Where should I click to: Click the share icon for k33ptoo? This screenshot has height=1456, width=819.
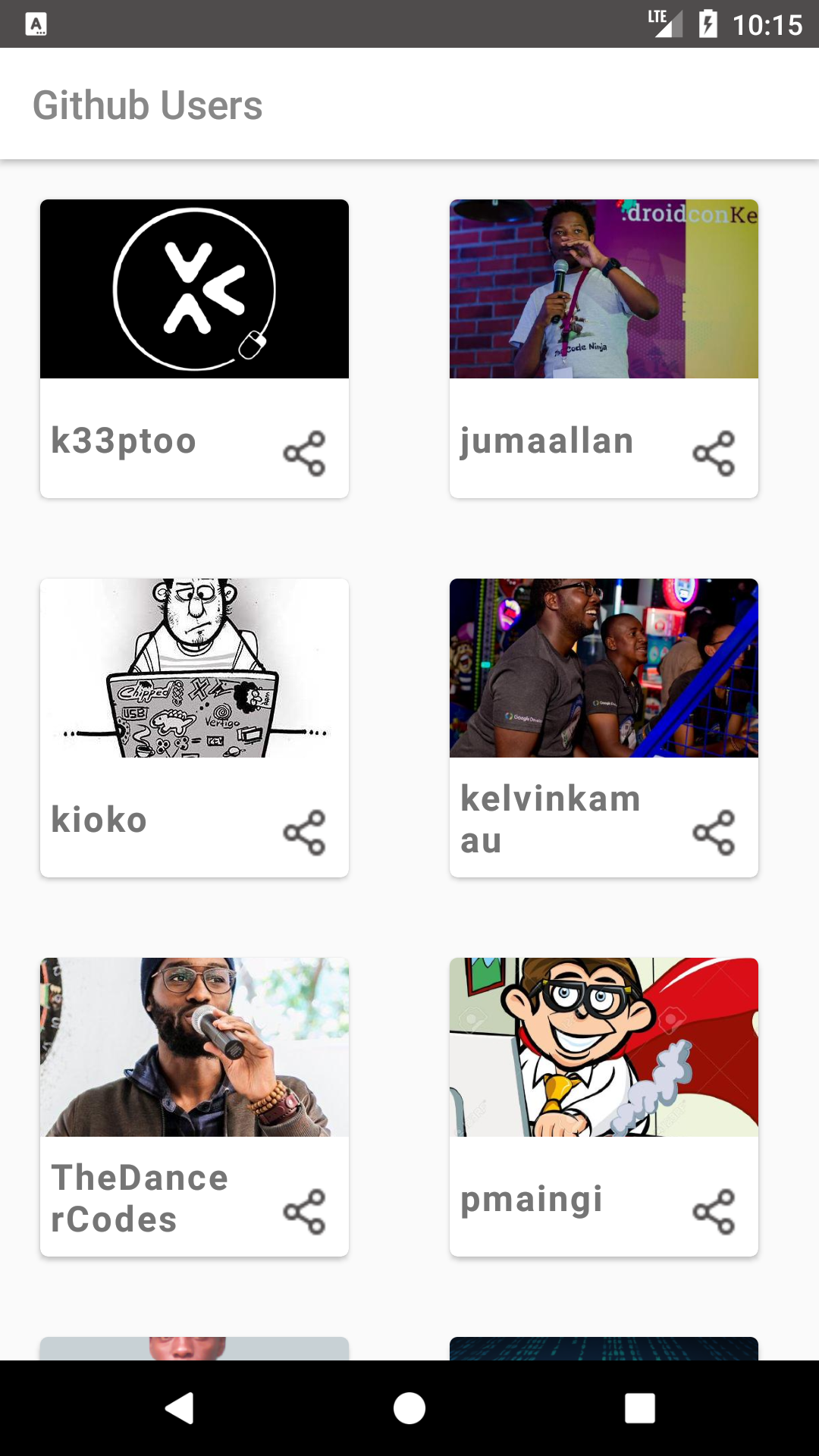[306, 453]
